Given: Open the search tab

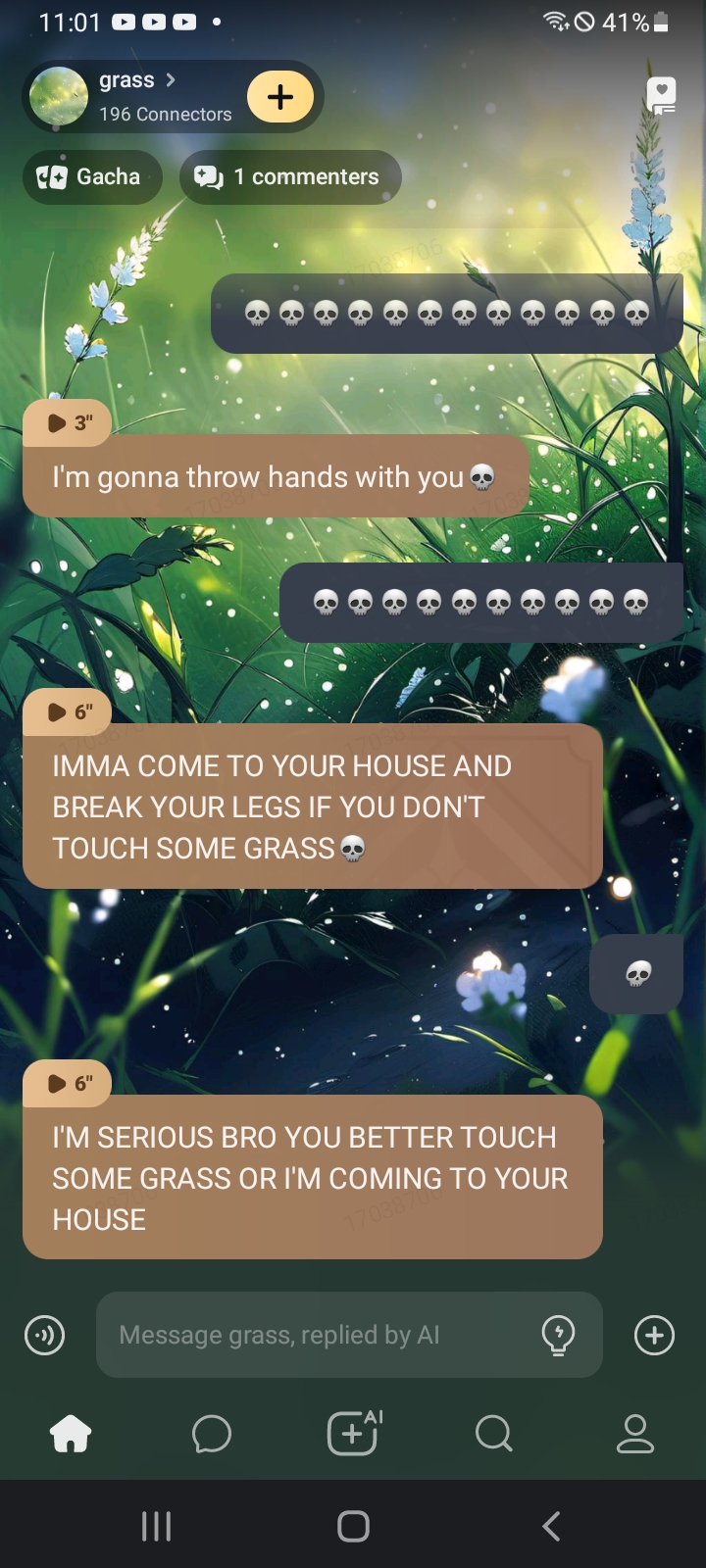Looking at the screenshot, I should tap(494, 1435).
